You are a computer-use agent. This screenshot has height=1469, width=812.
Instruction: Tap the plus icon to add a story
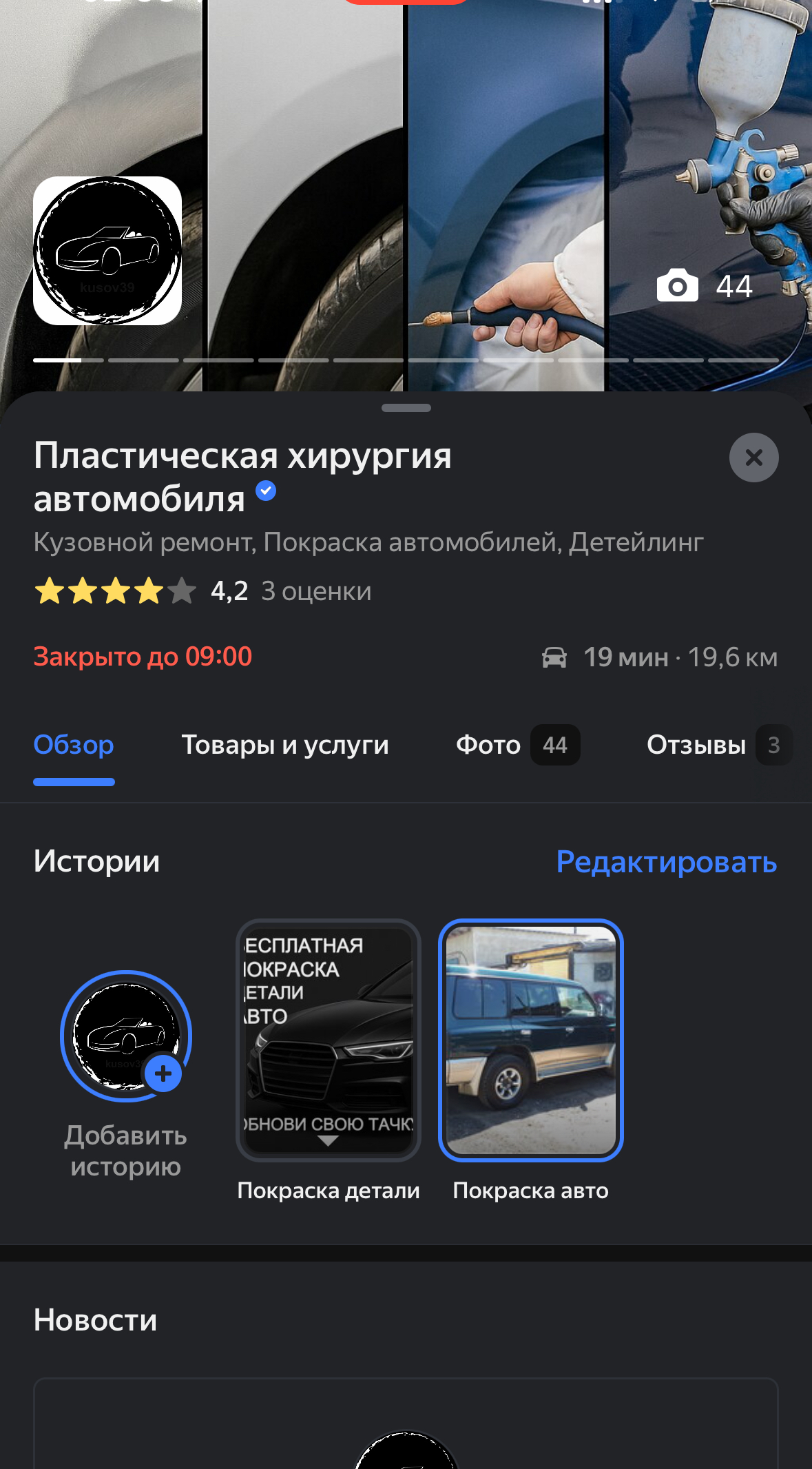164,1073
